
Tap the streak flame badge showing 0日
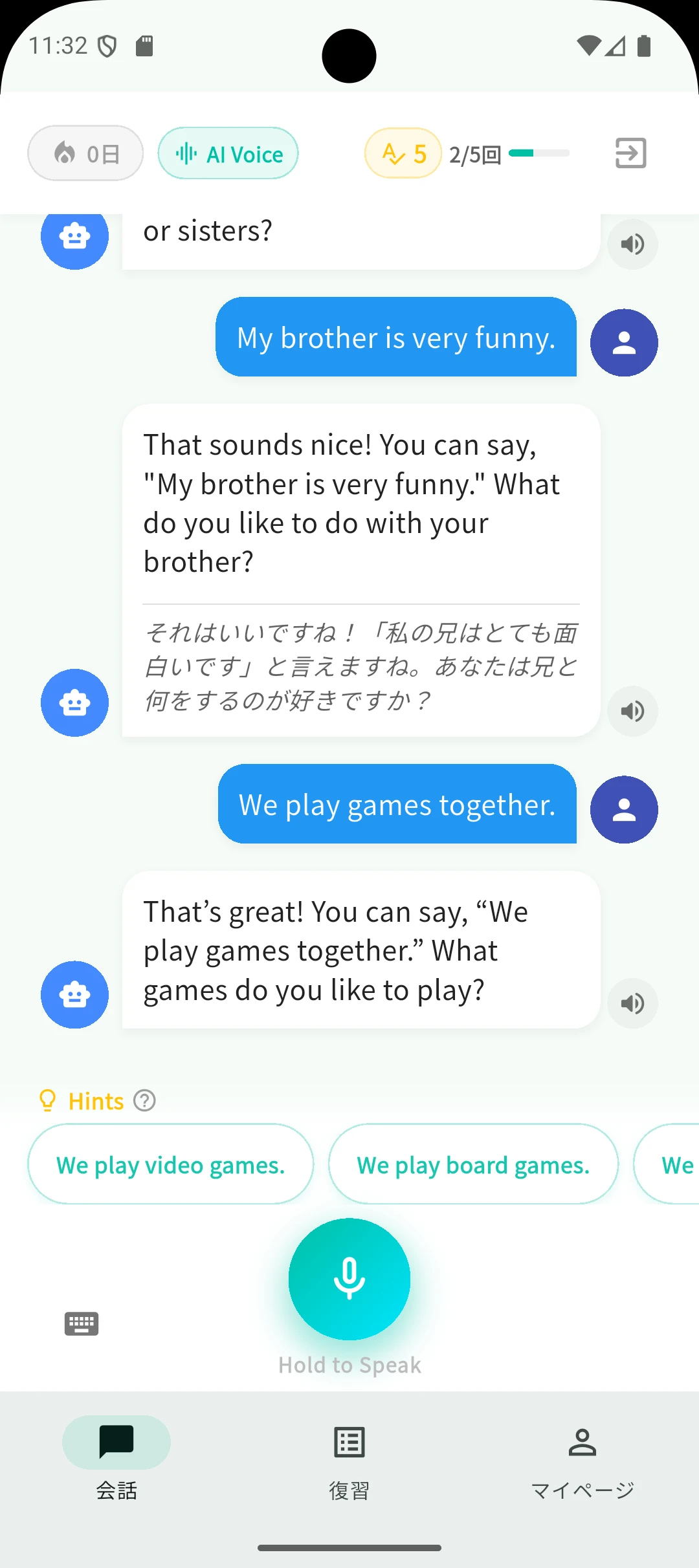85,153
